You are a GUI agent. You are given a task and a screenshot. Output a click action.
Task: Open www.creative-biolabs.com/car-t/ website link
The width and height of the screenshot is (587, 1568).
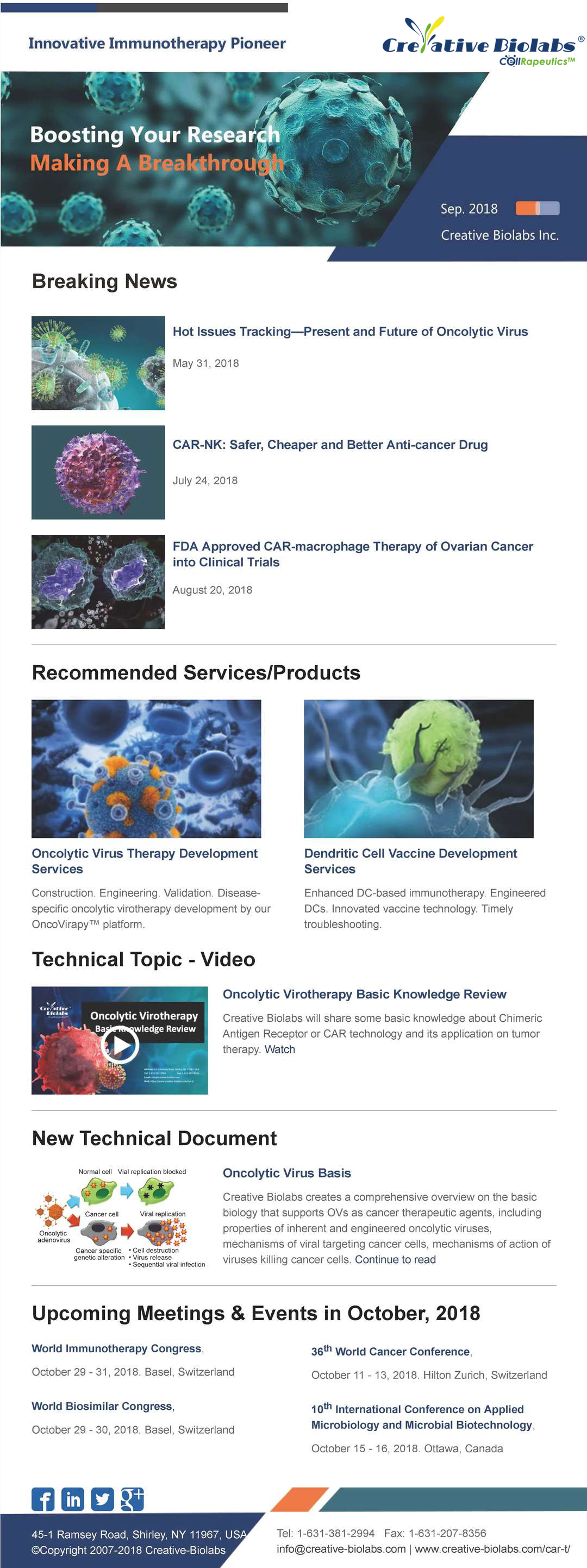click(x=492, y=1548)
